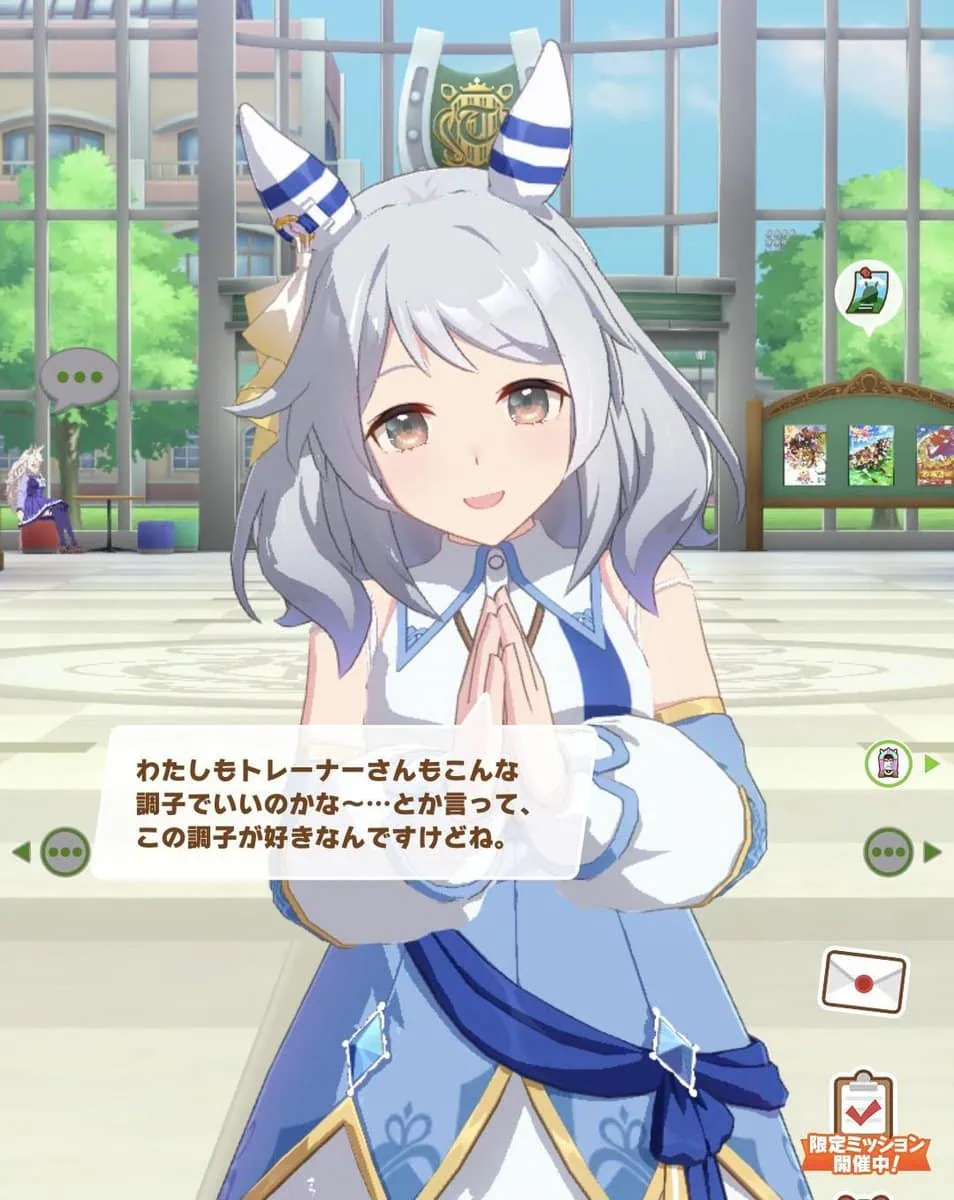Screen dimensions: 954x1200
Task: Open the poster bubble above the notice board
Action: click(868, 295)
